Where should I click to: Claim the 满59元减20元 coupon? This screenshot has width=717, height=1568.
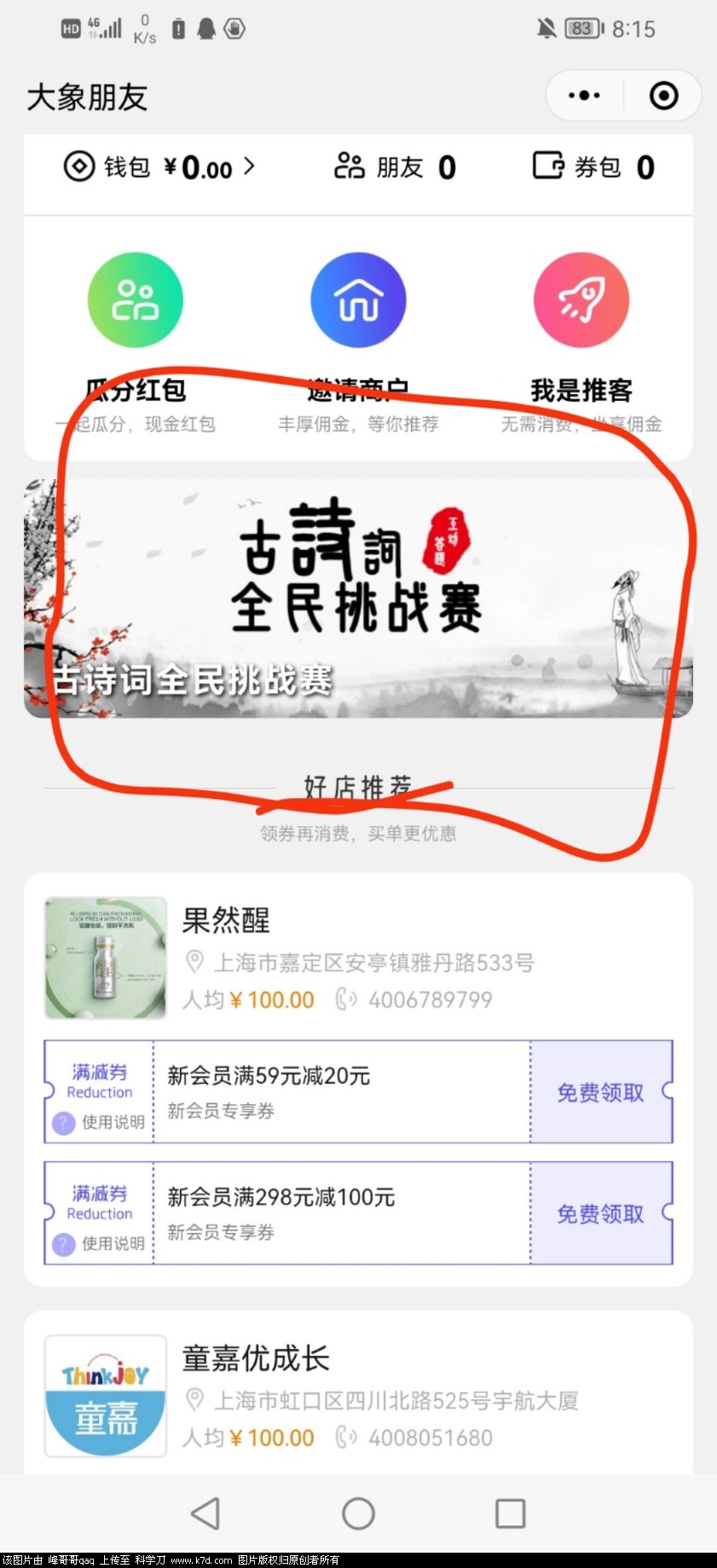click(600, 1092)
